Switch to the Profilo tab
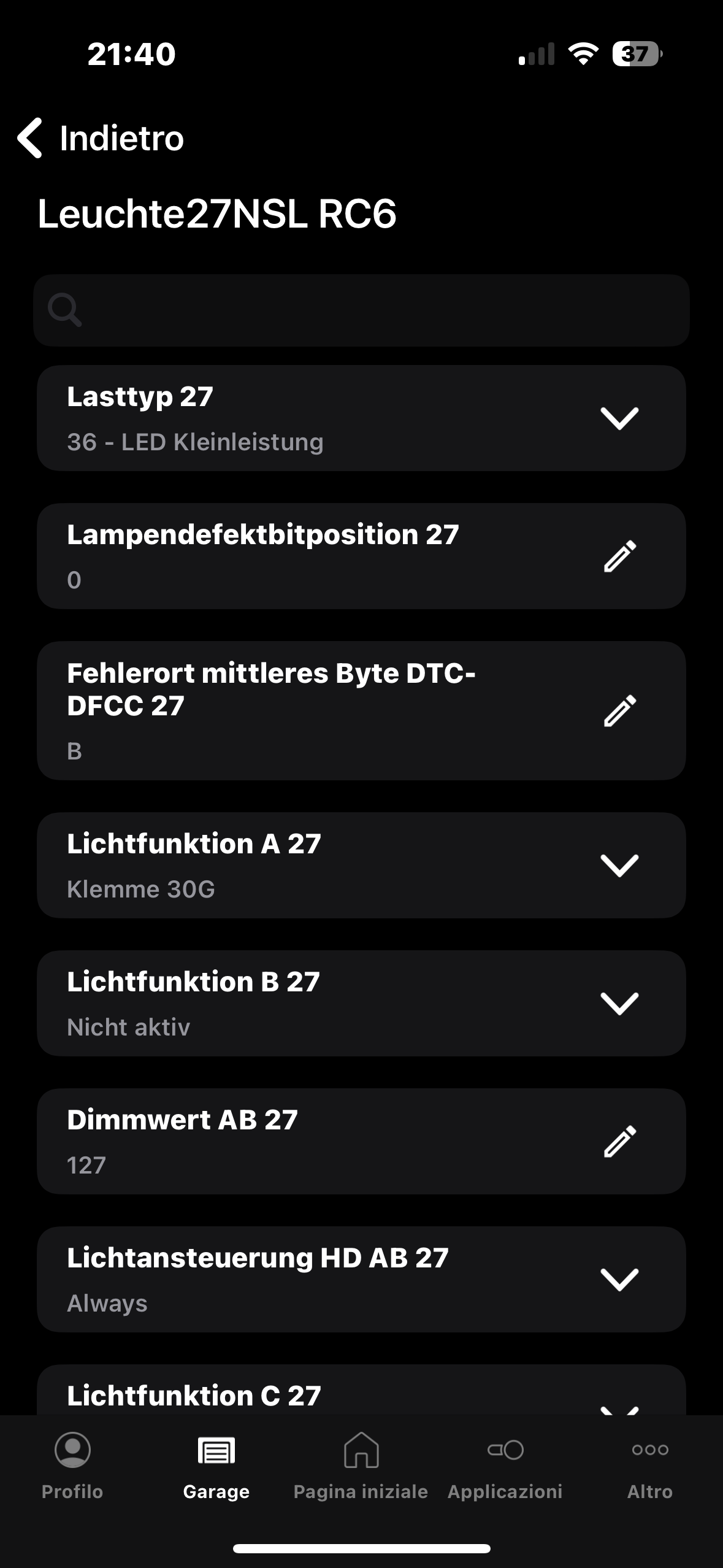 pyautogui.click(x=72, y=1467)
